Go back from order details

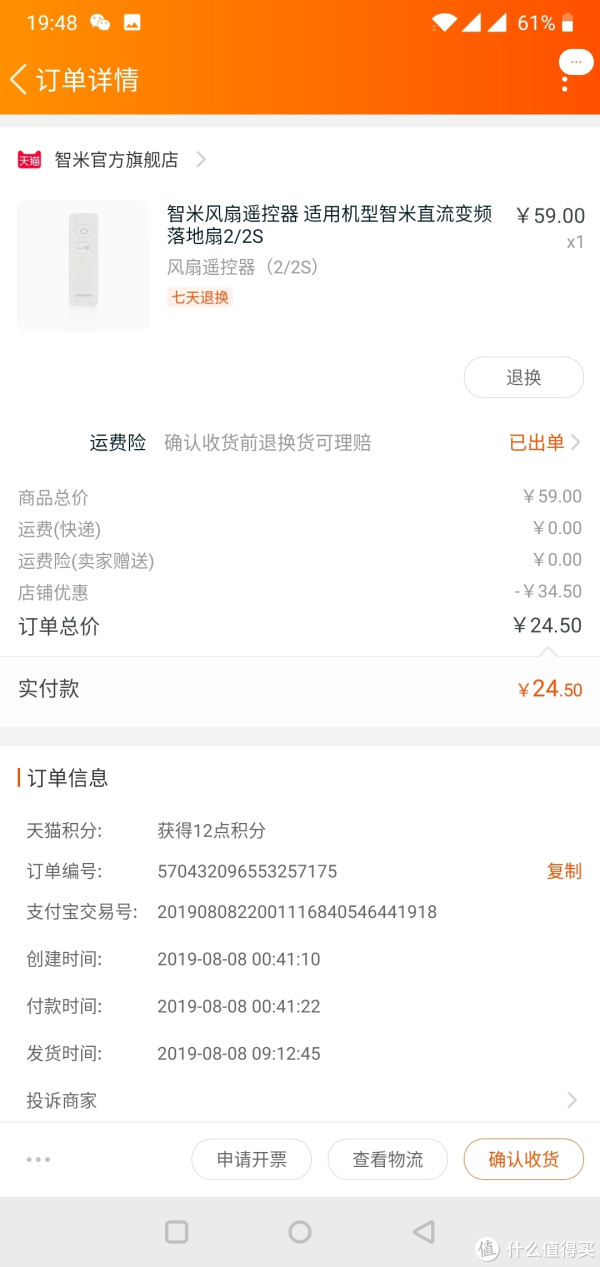20,80
